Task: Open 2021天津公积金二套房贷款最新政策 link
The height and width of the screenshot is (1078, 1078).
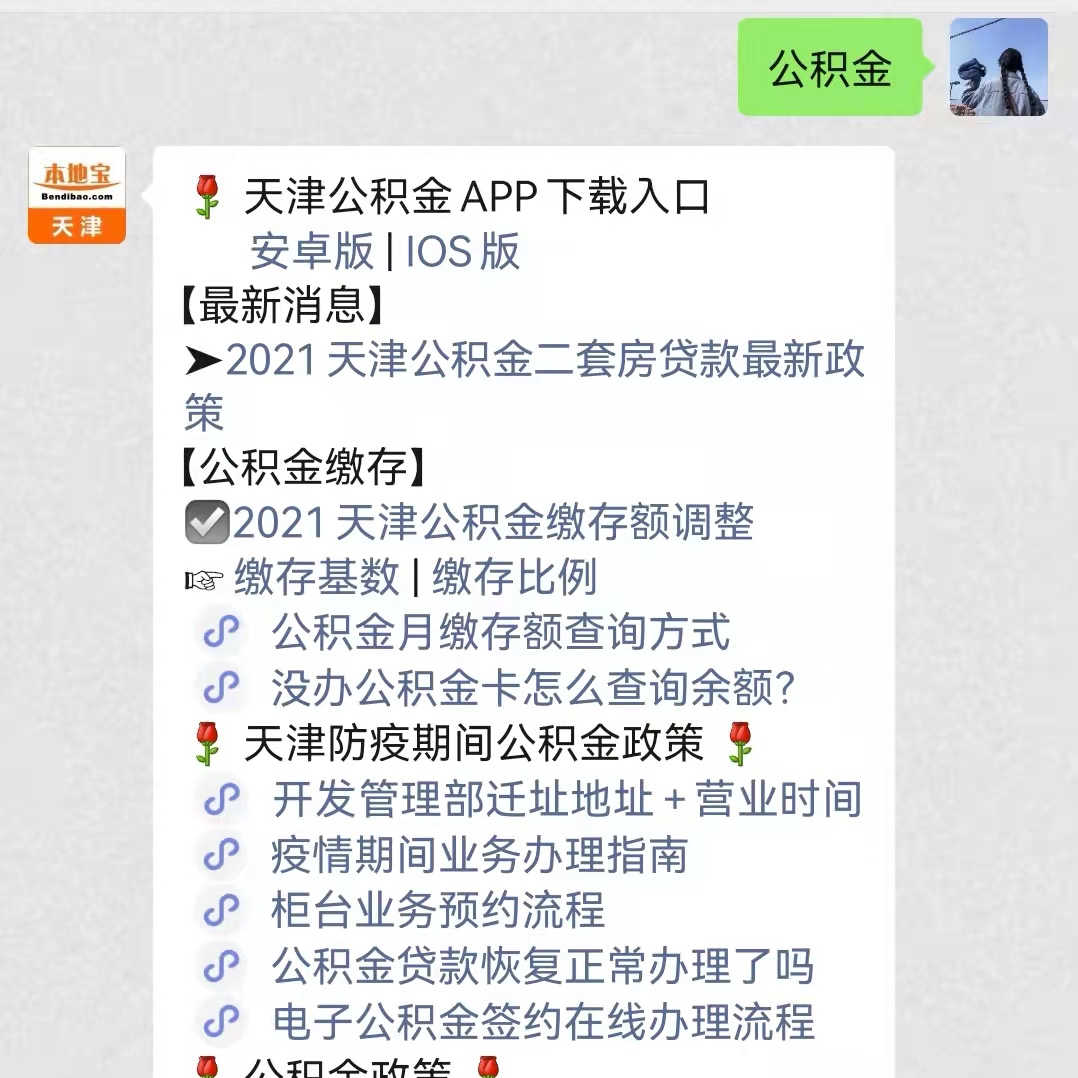Action: point(545,361)
